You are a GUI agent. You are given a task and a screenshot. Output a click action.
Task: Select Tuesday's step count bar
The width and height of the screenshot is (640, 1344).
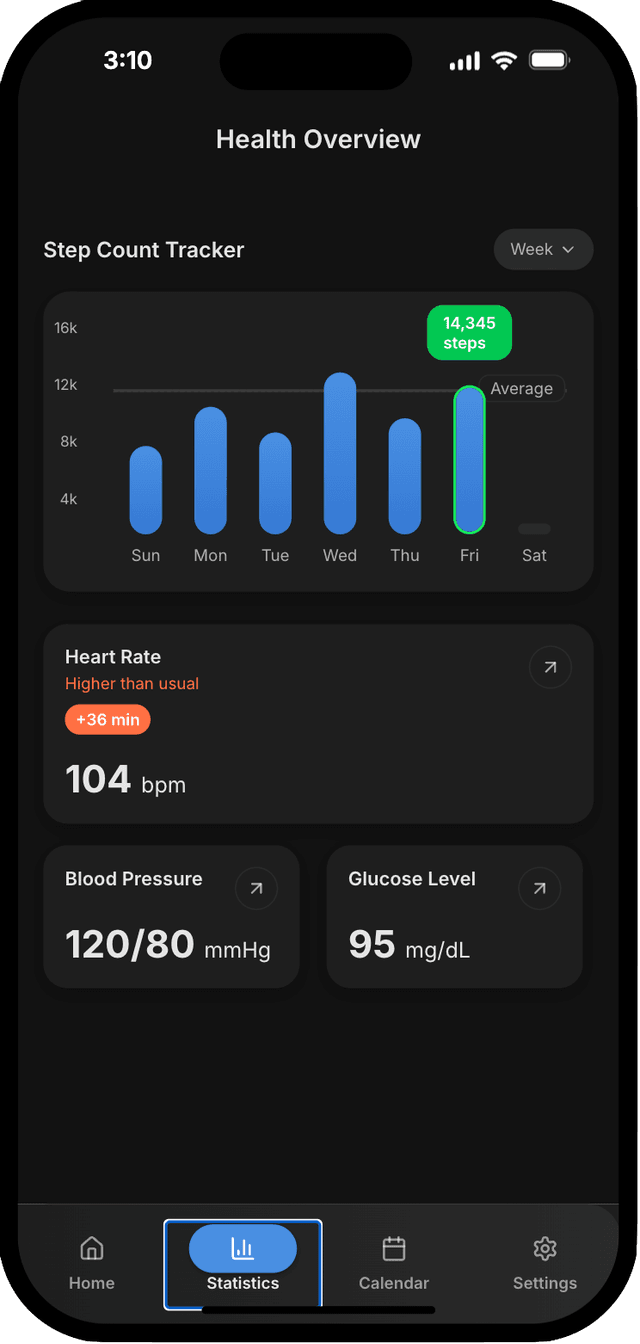tap(275, 483)
